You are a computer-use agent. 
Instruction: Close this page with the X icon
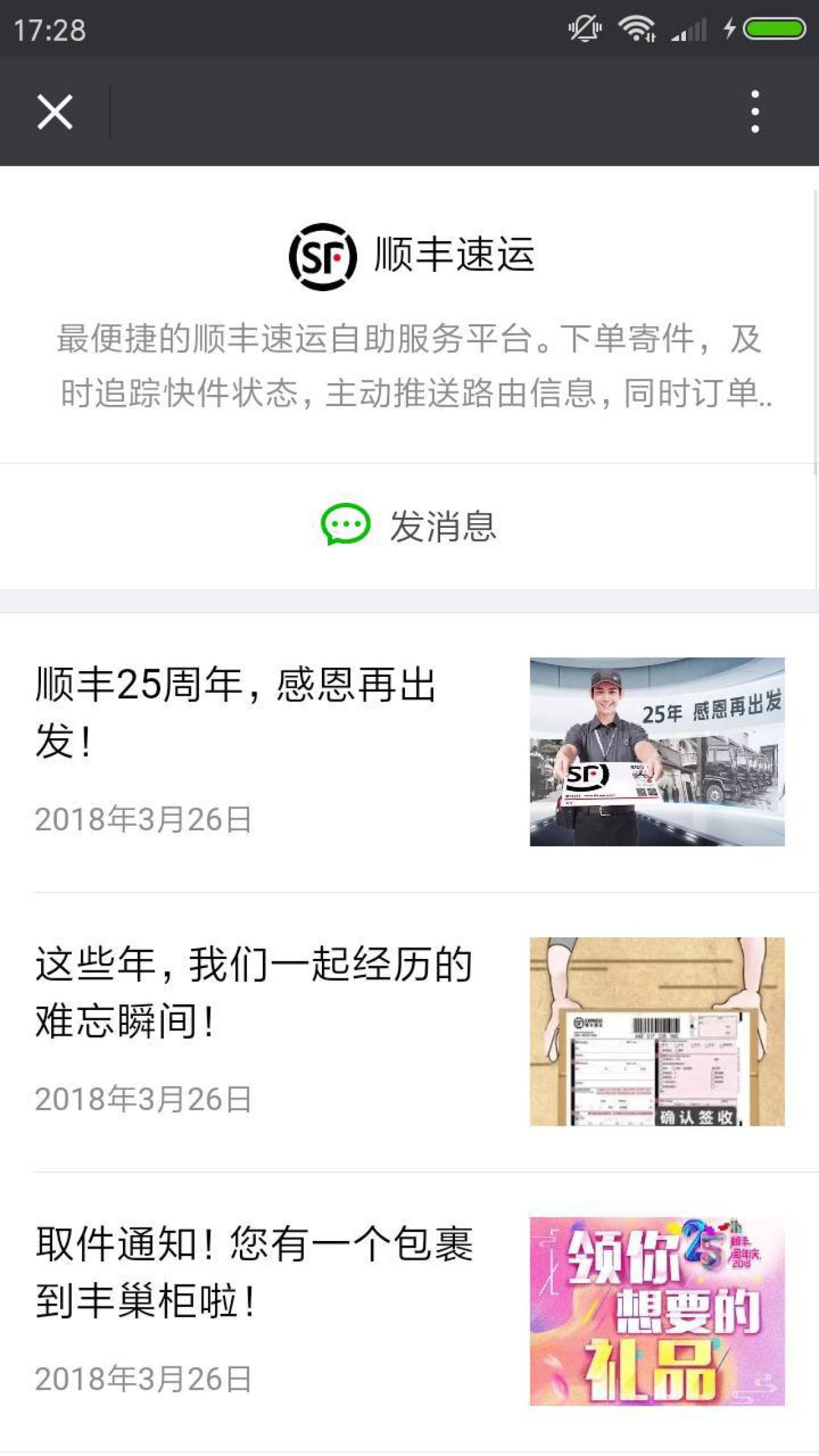(x=55, y=112)
